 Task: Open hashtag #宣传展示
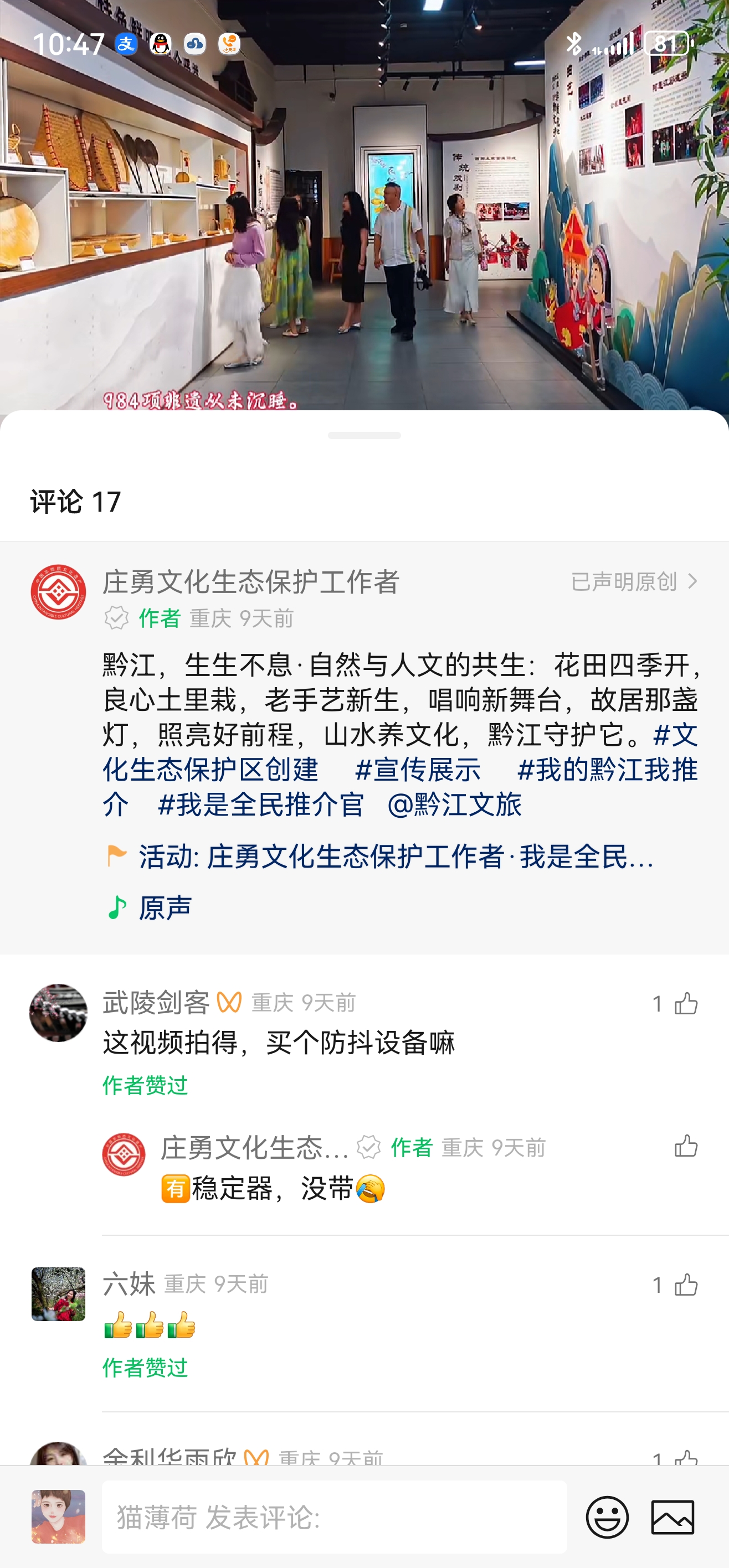418,770
